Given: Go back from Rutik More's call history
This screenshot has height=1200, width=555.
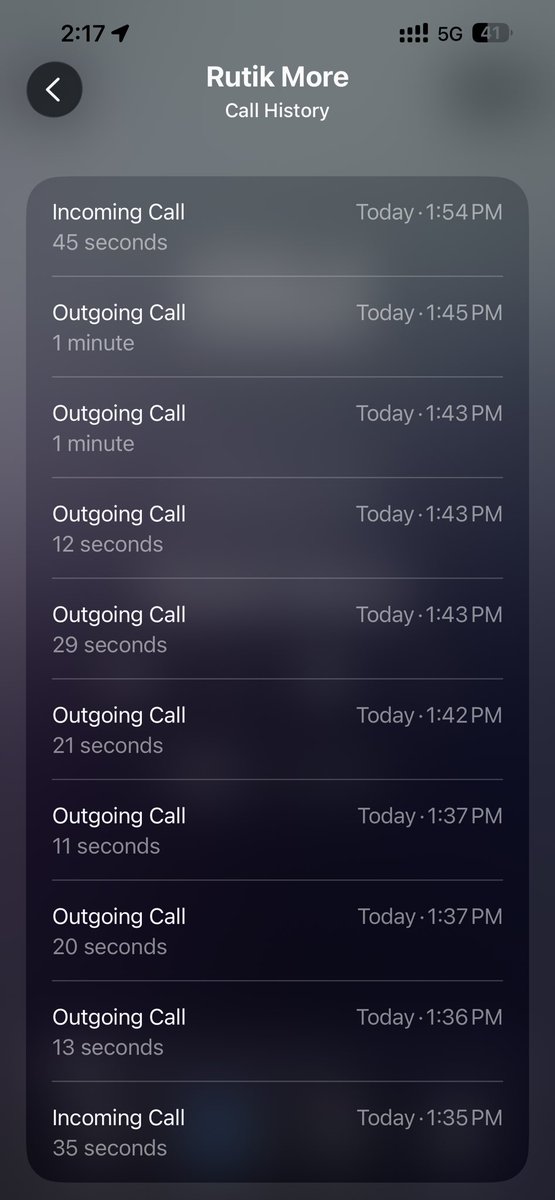Looking at the screenshot, I should (54, 90).
